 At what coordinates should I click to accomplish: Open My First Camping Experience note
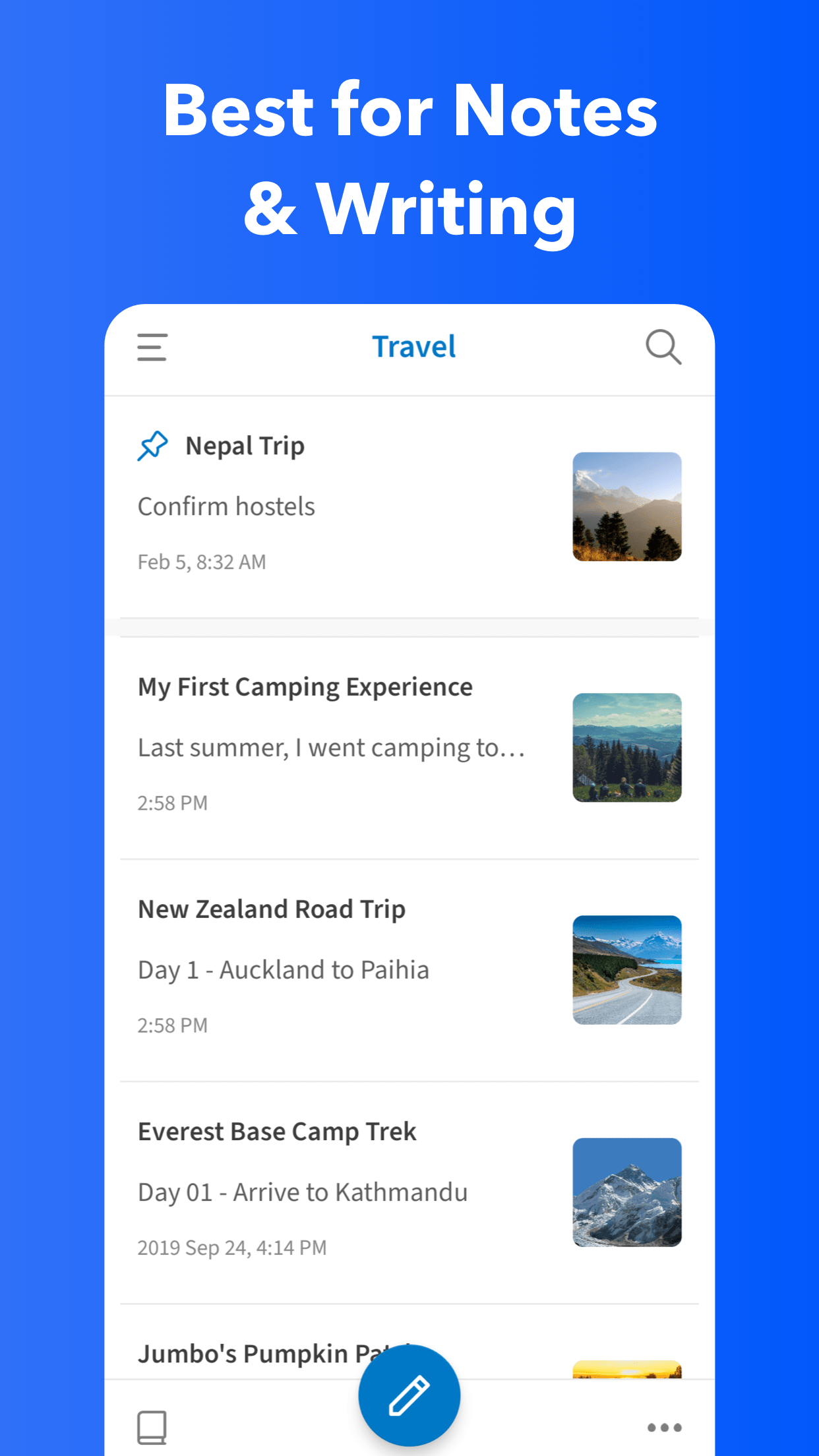(304, 686)
